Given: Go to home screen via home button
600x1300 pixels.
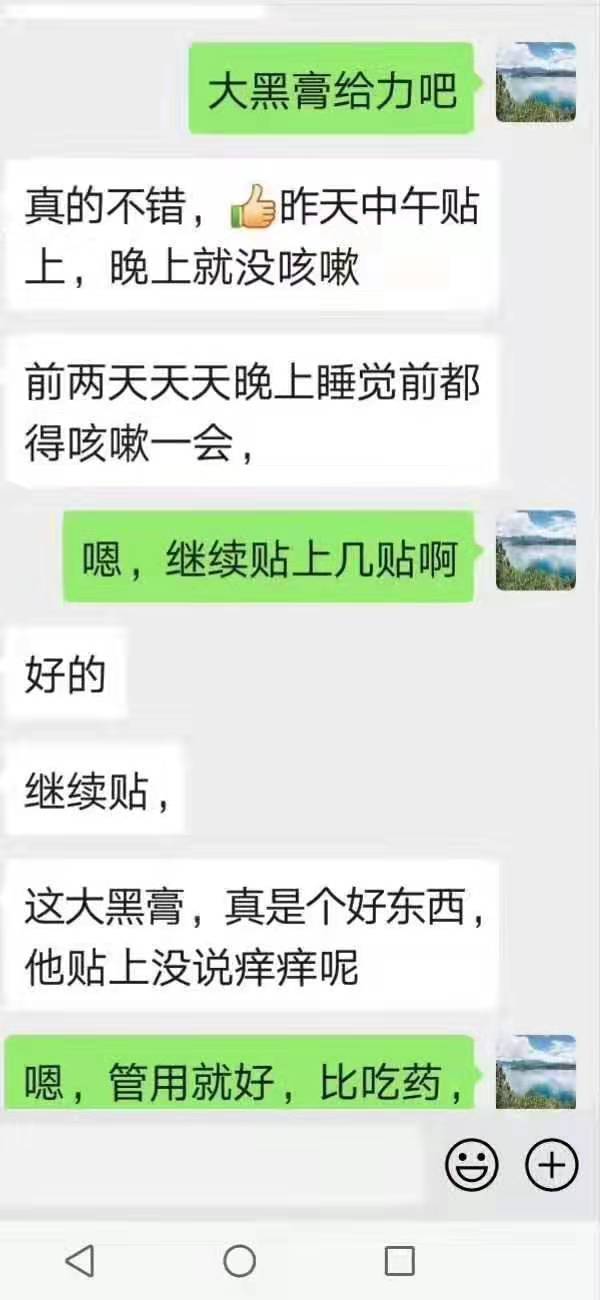Looking at the screenshot, I should [239, 1261].
